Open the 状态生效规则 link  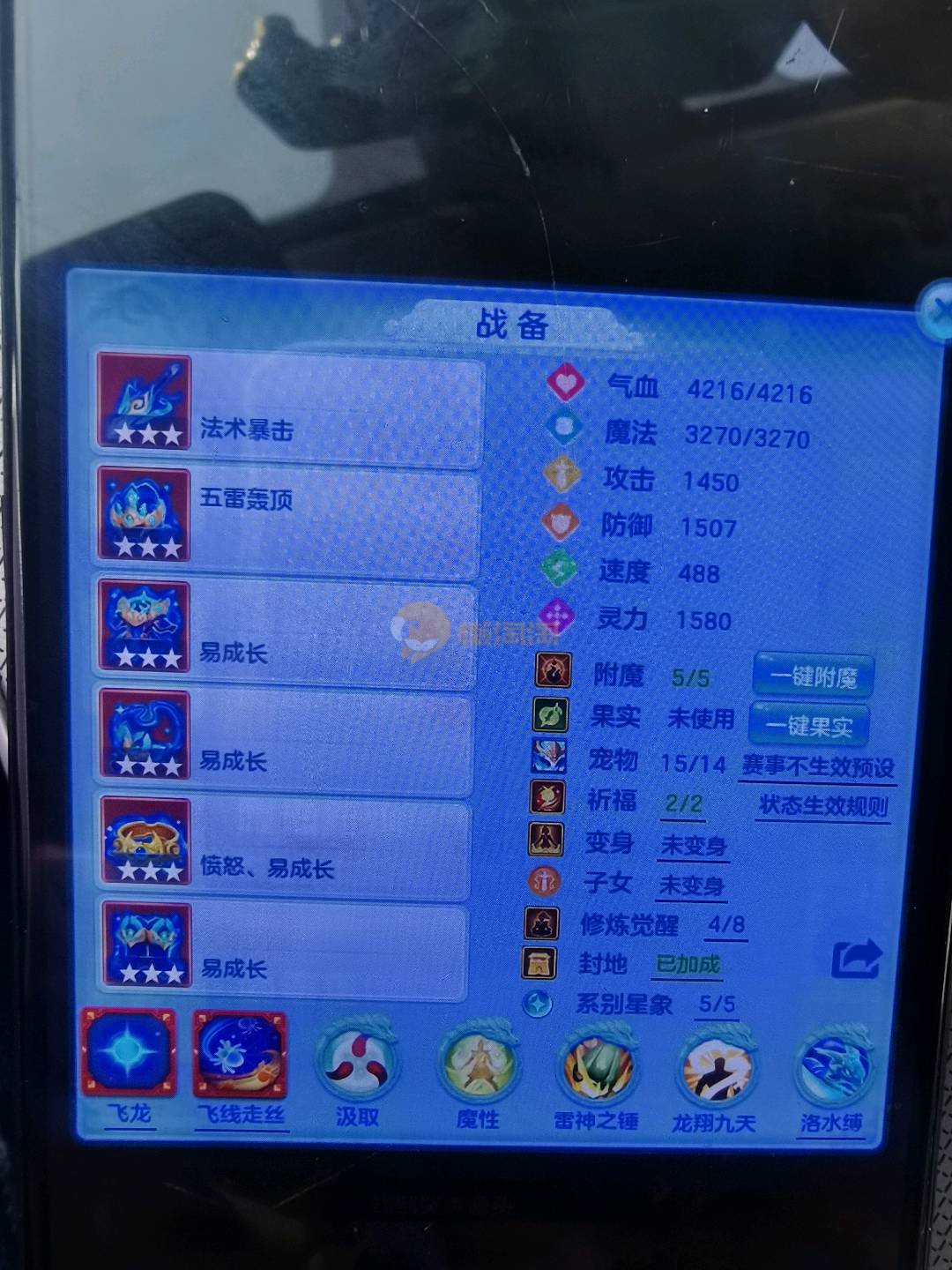[822, 806]
